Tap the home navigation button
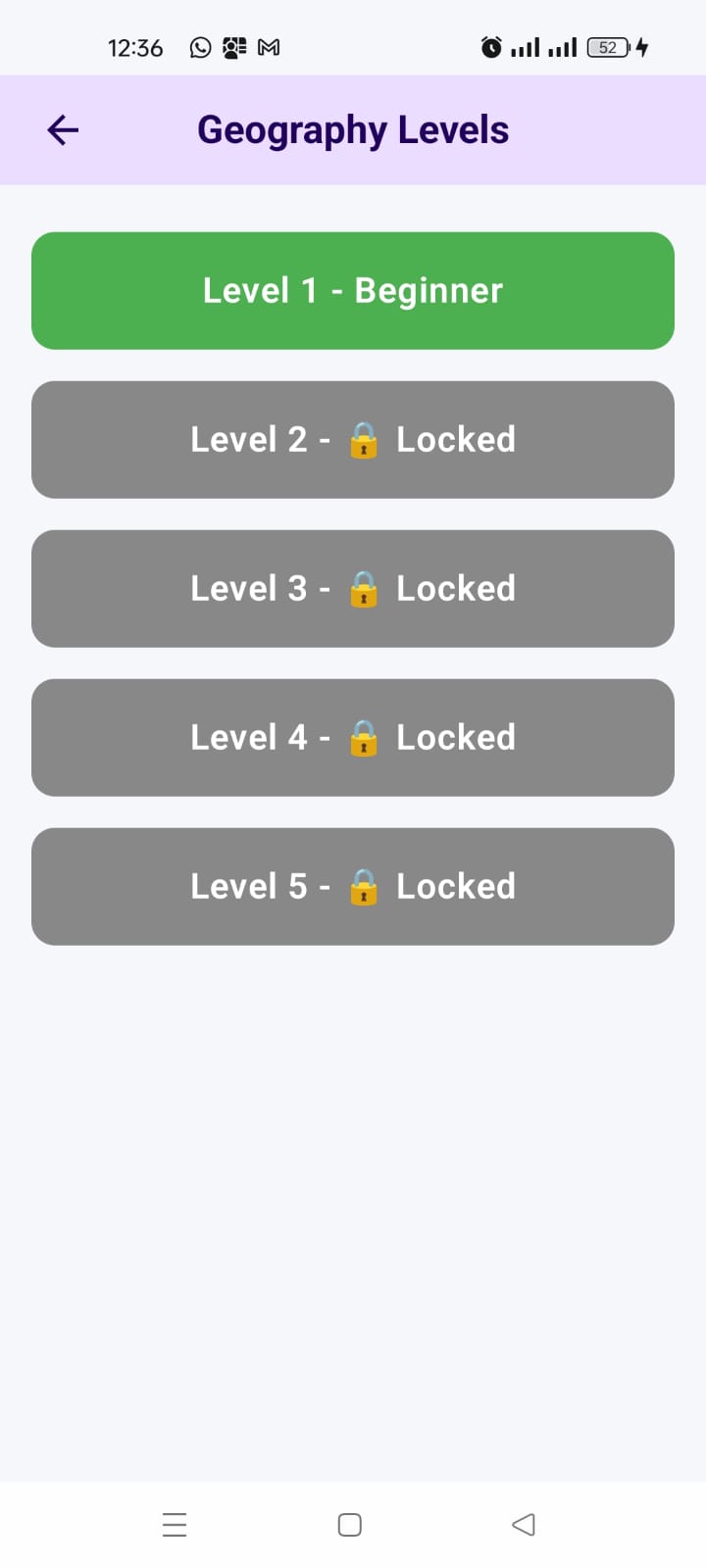This screenshot has width=706, height=1568. point(349,1524)
